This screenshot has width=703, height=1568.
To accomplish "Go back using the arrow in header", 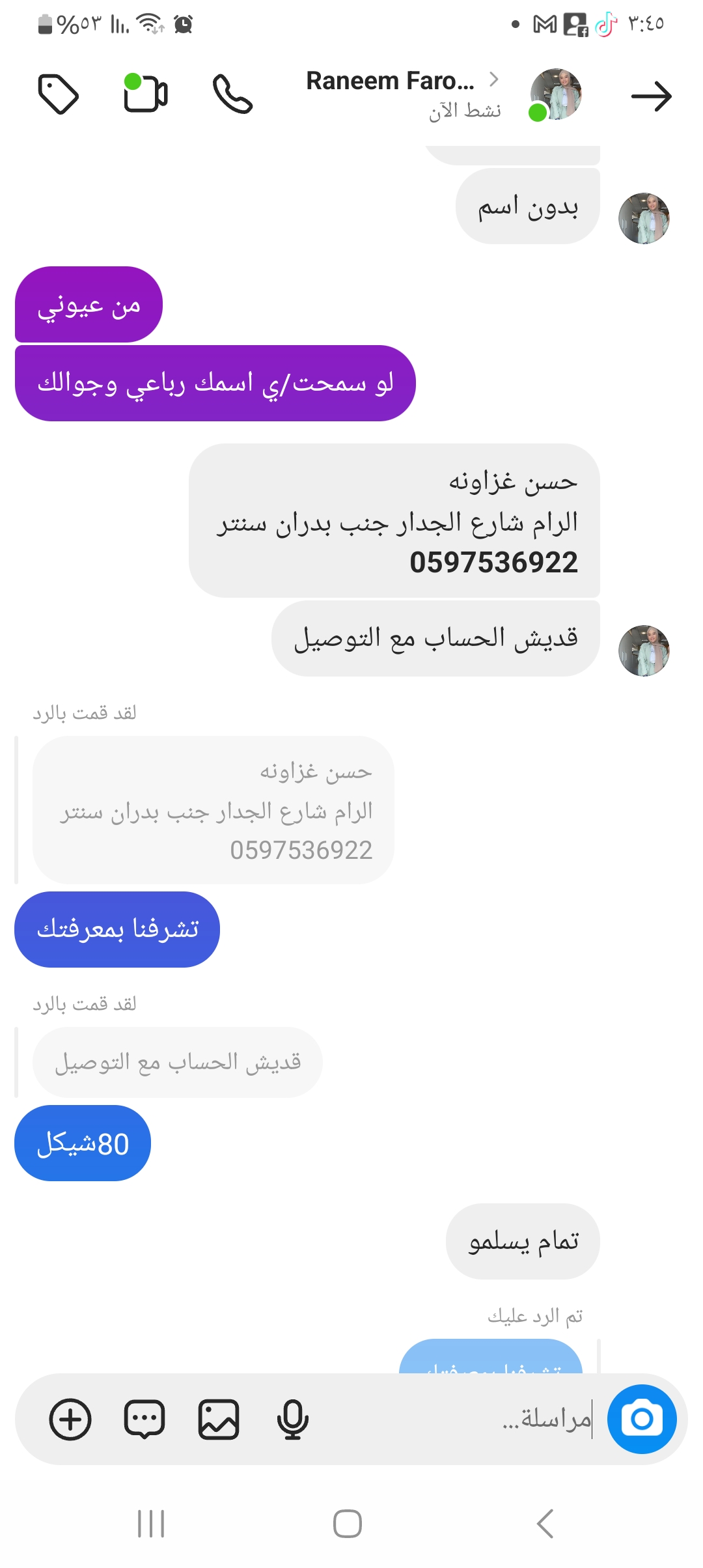I will (651, 96).
